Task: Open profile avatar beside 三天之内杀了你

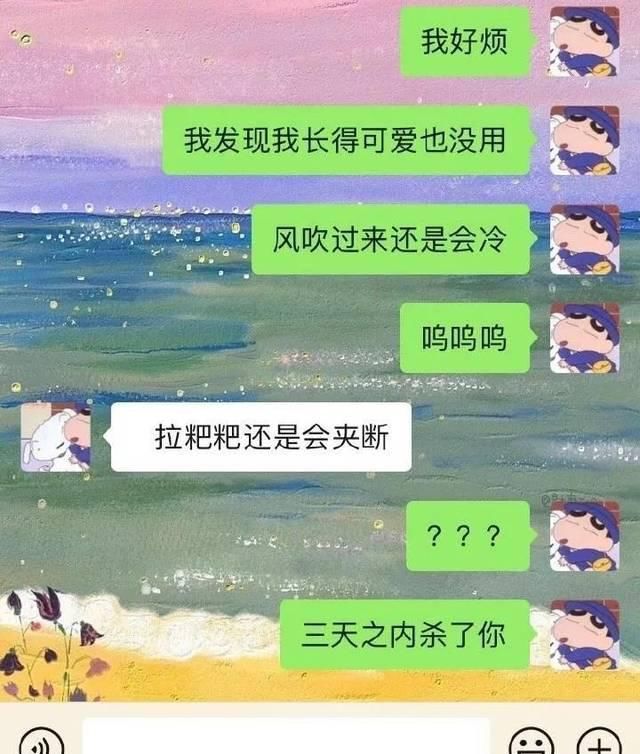Action: [x=584, y=634]
